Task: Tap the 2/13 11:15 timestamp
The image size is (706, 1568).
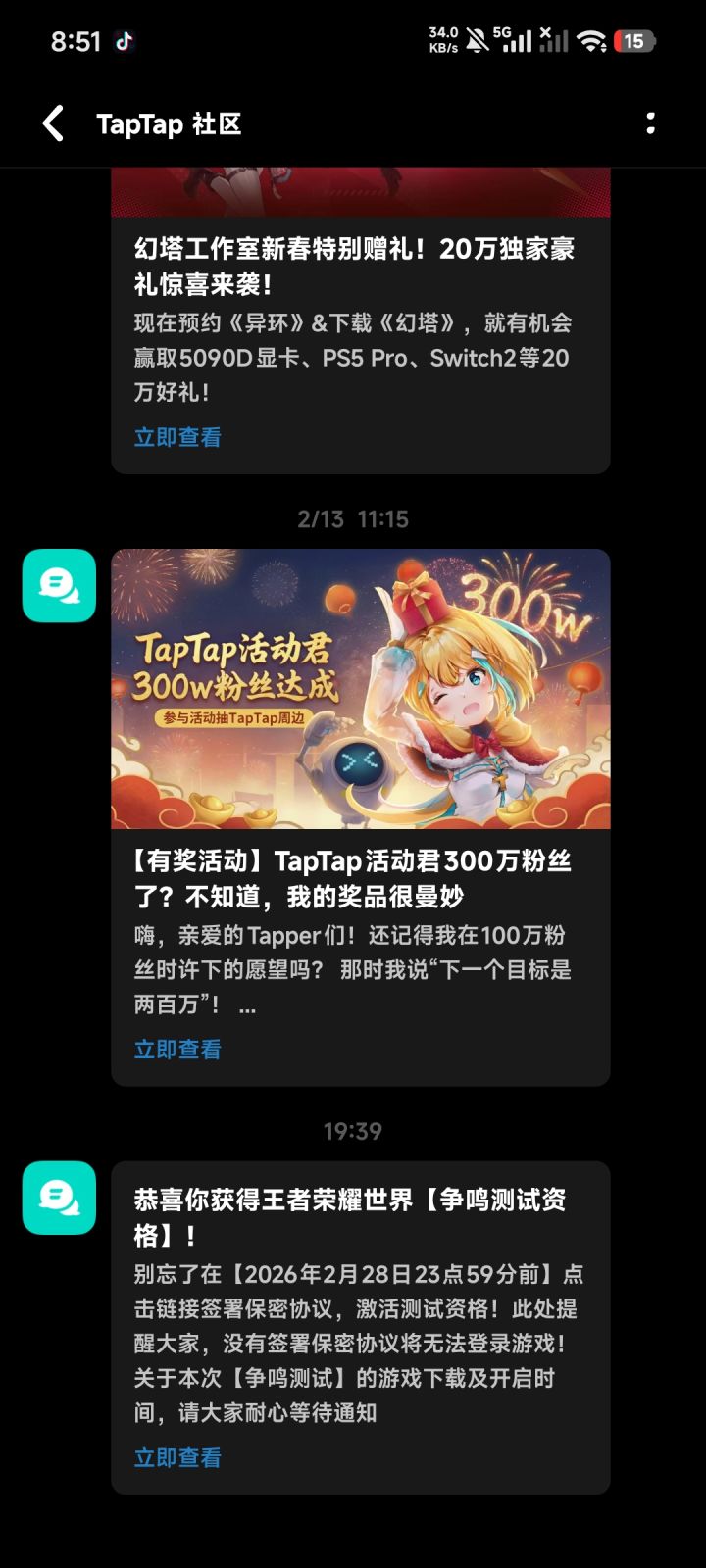Action: [353, 520]
